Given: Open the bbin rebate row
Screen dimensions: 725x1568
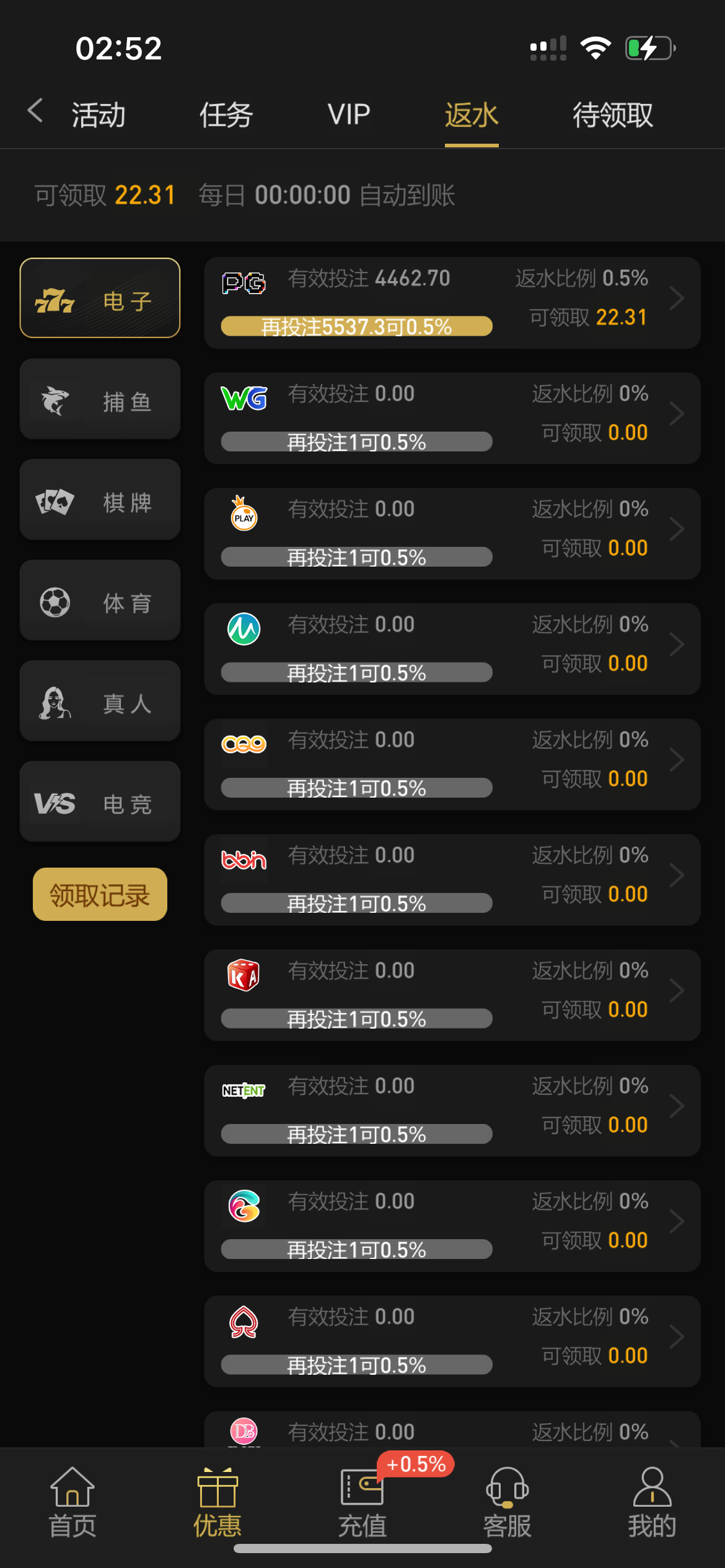Looking at the screenshot, I should [452, 880].
